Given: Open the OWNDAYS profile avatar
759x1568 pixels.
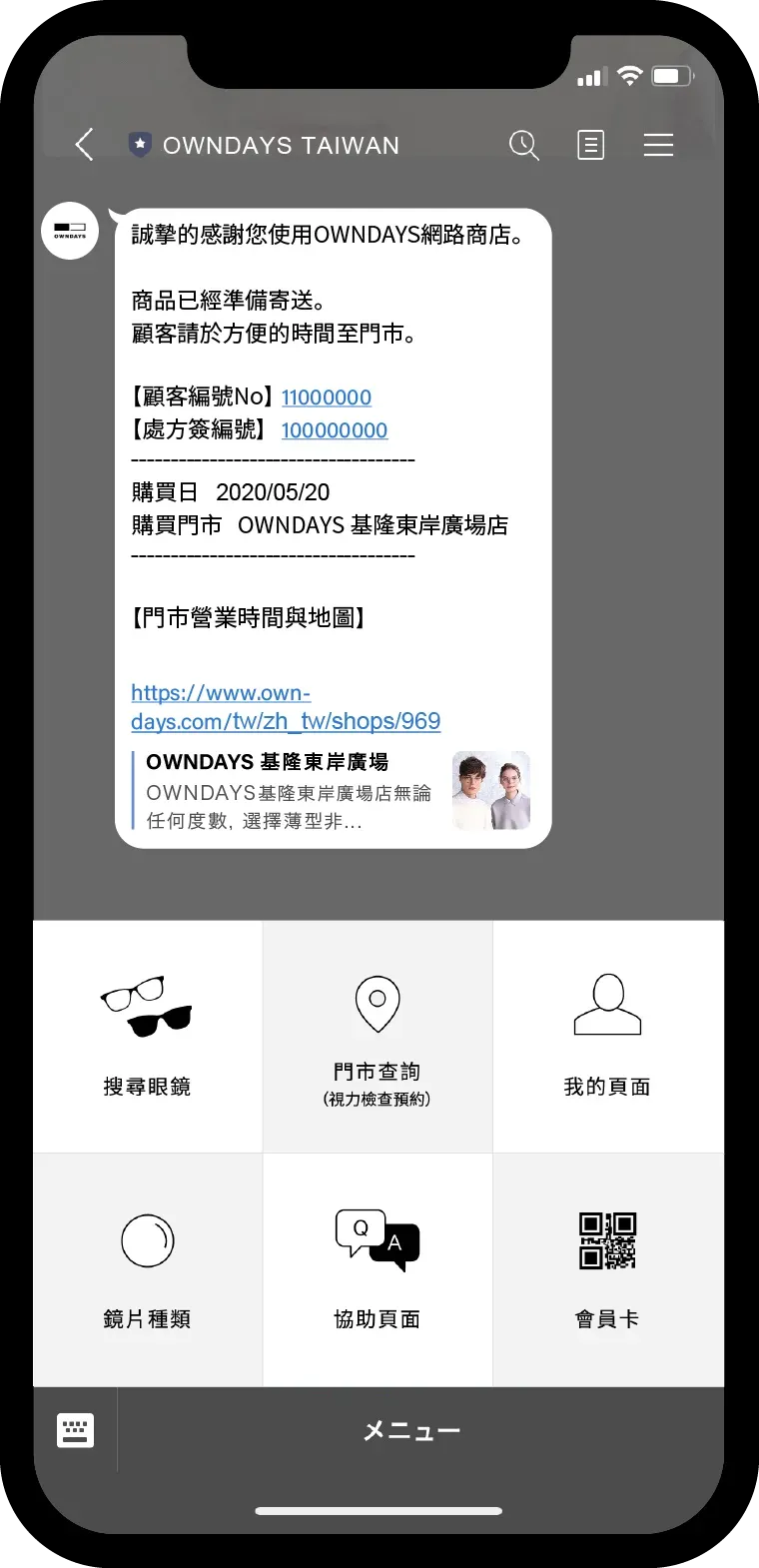Looking at the screenshot, I should (70, 231).
